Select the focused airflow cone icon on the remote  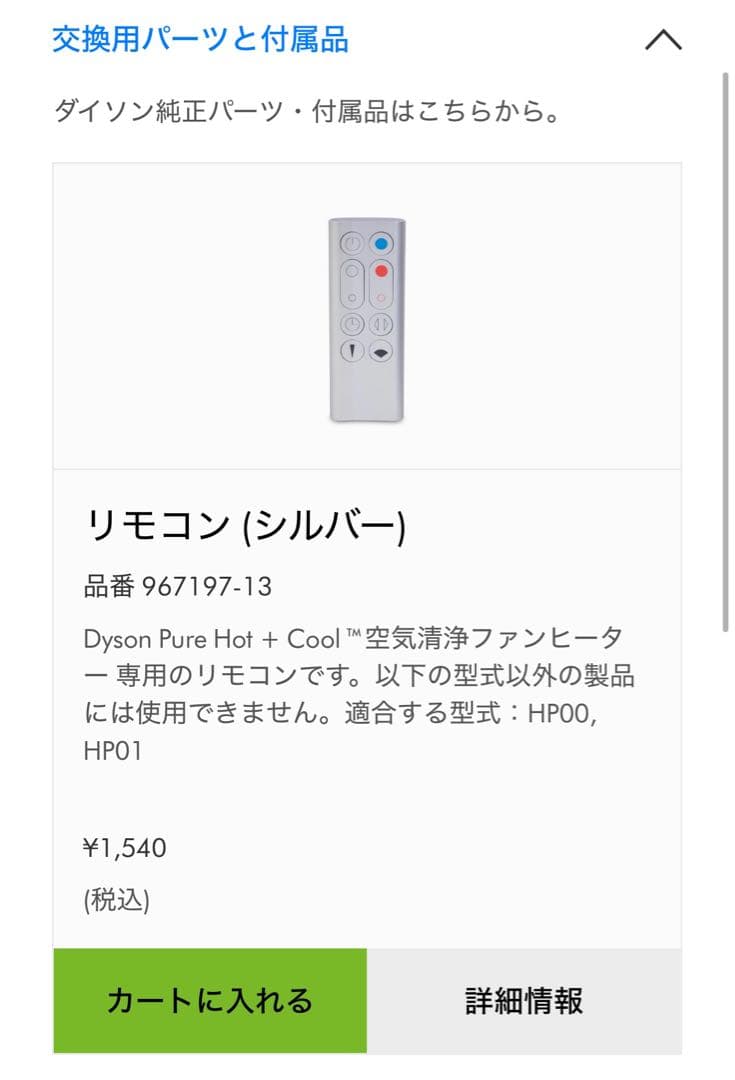[x=352, y=350]
